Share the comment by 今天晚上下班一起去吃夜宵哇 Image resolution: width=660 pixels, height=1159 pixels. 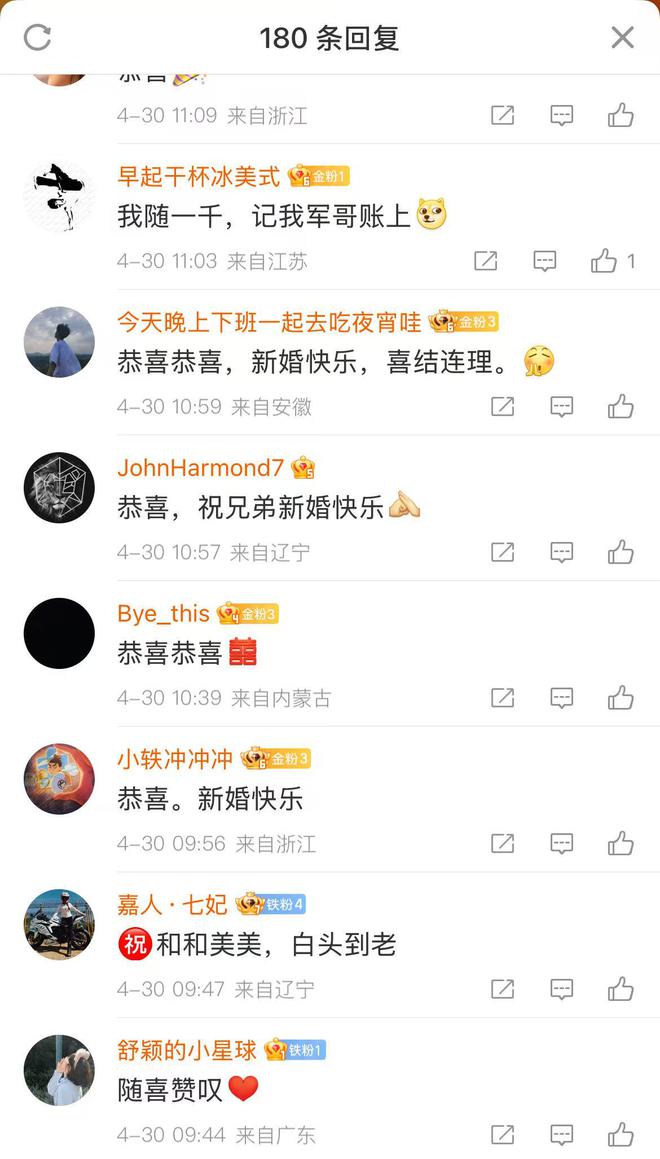pyautogui.click(x=502, y=407)
